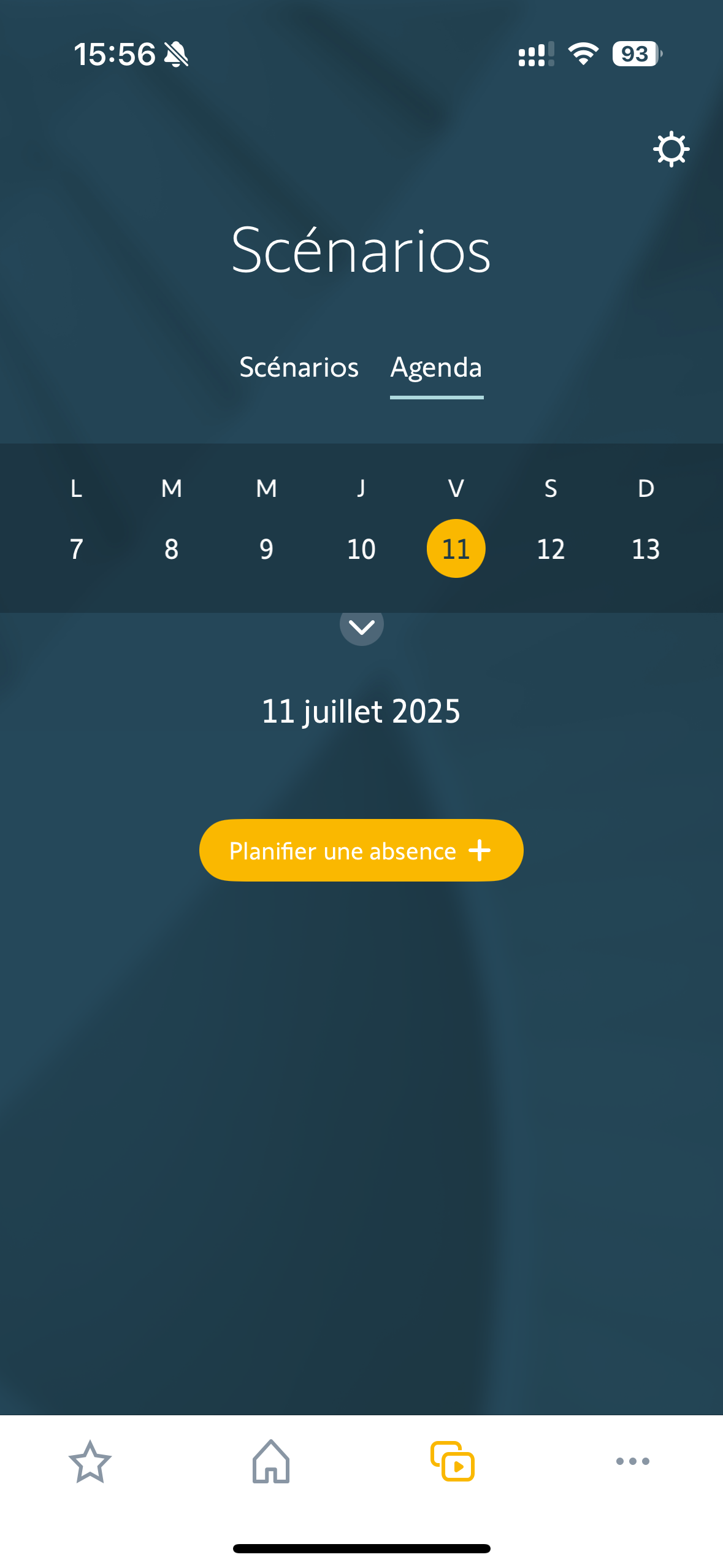Viewport: 723px width, 1568px height.
Task: Select Saturday 12 in the calendar
Action: [x=551, y=548]
